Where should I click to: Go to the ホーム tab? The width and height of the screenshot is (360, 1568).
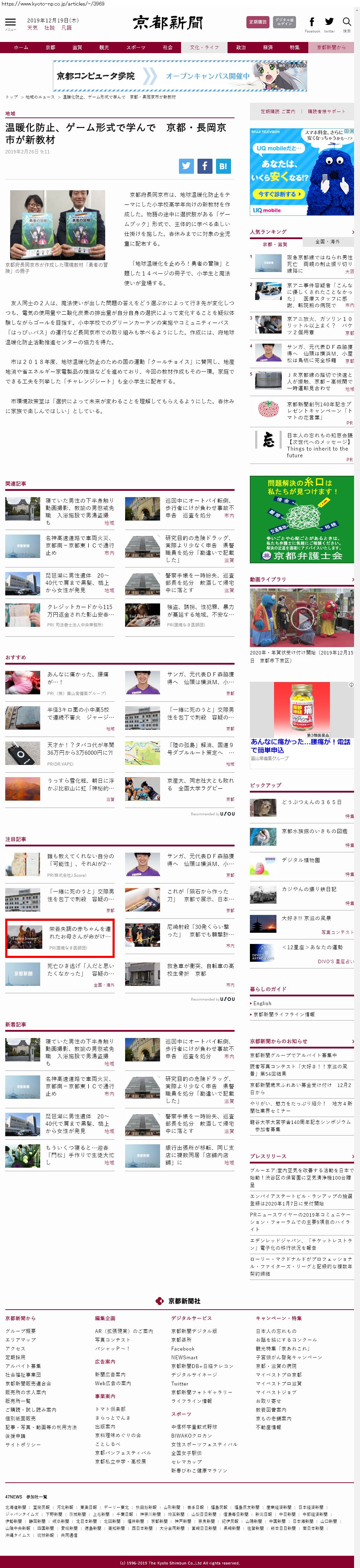(21, 48)
